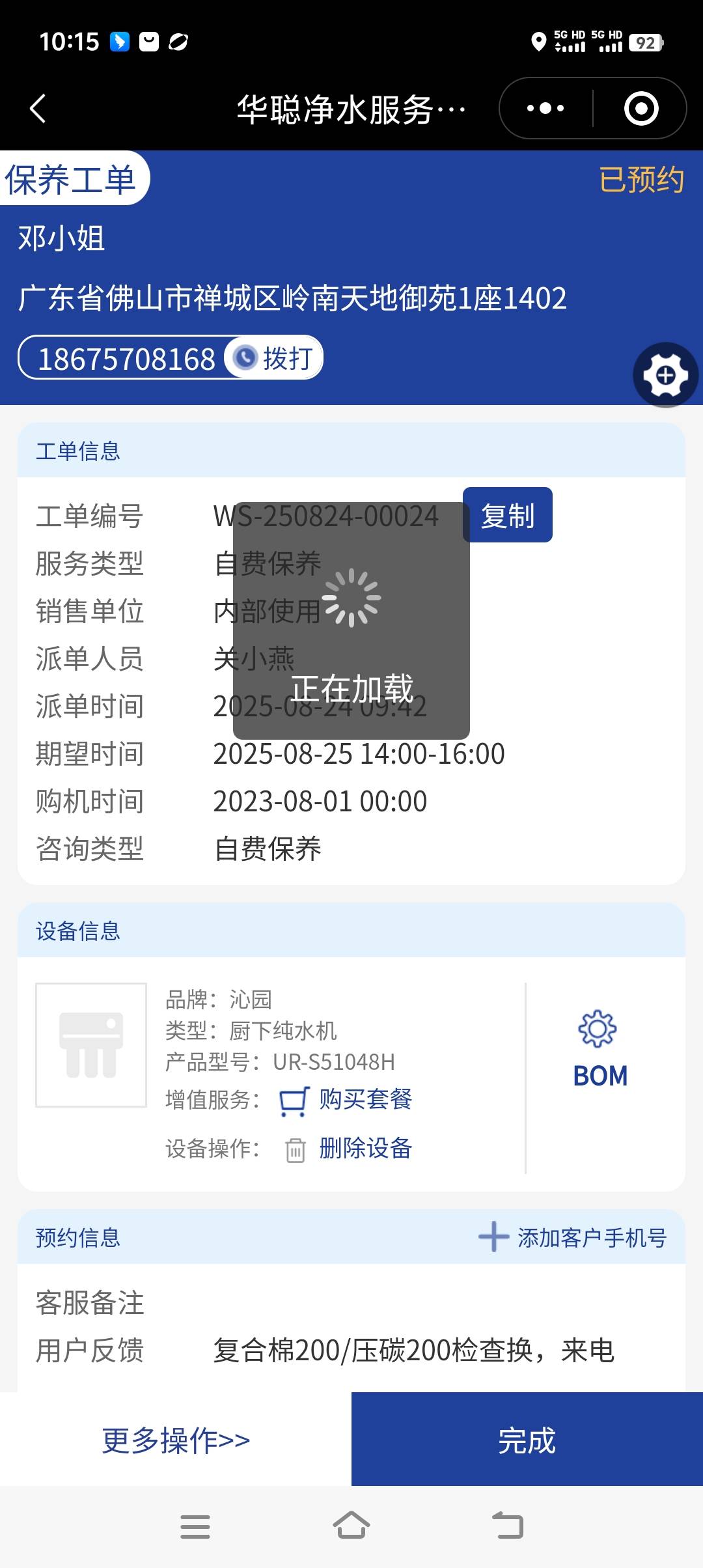Tap the floating gear plus button
The width and height of the screenshot is (703, 1568).
point(665,375)
